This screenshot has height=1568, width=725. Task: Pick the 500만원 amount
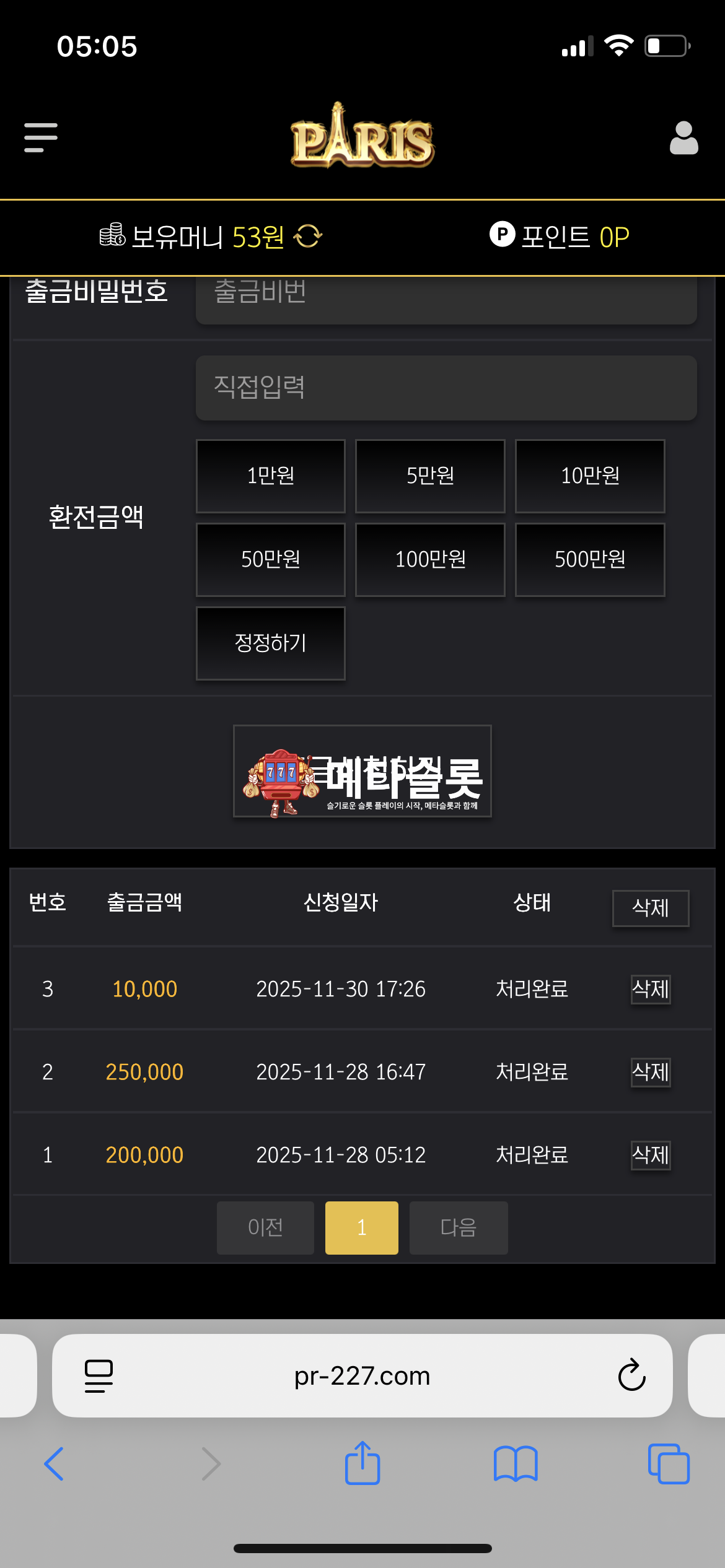click(590, 559)
